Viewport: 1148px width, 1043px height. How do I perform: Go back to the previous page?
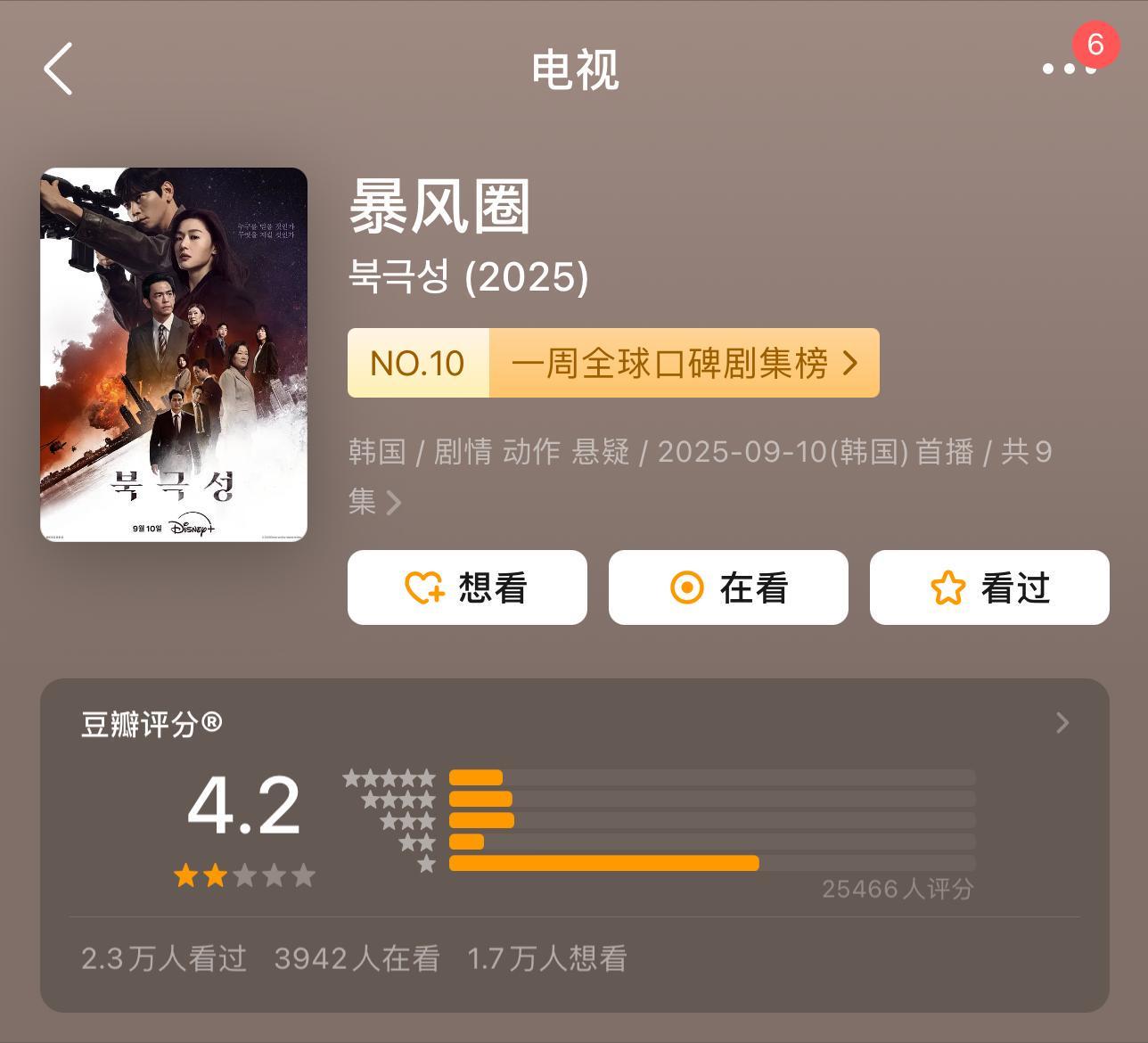coord(59,69)
